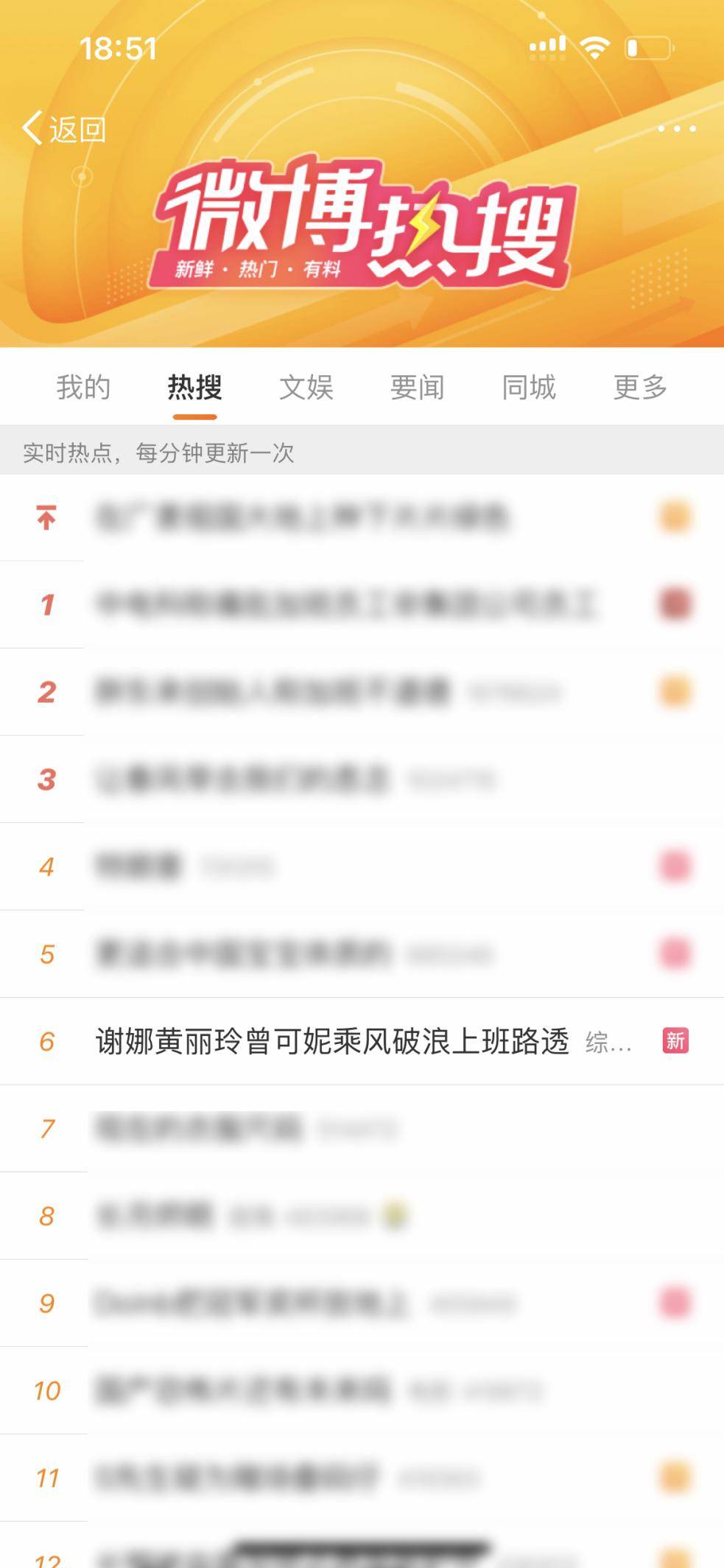Open the hot search ranked number 2
The height and width of the screenshot is (1568, 724).
273,692
